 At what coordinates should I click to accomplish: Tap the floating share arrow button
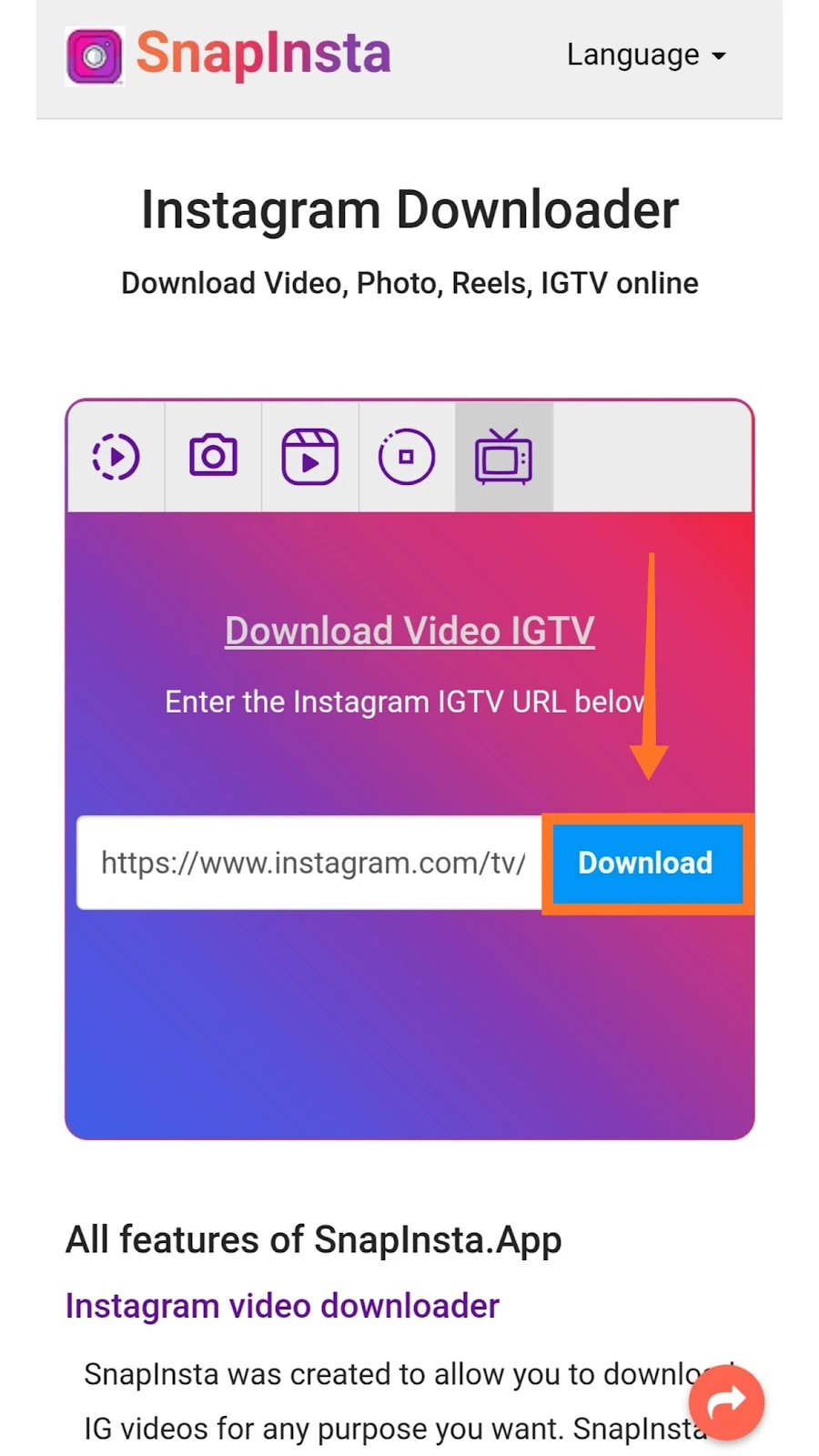[x=726, y=1402]
